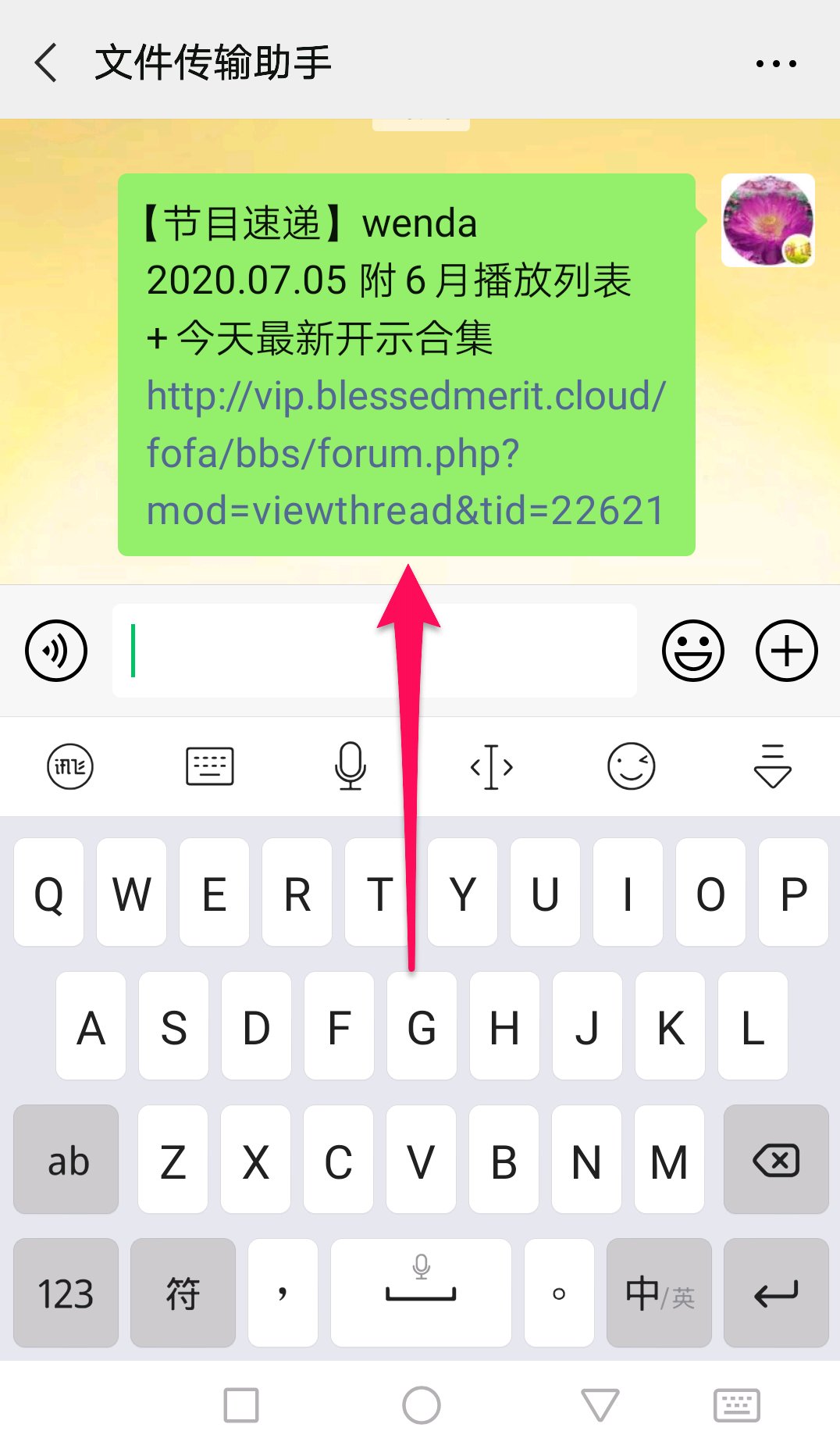840x1449 pixels.
Task: Tap the sender's flower avatar
Action: point(767,220)
